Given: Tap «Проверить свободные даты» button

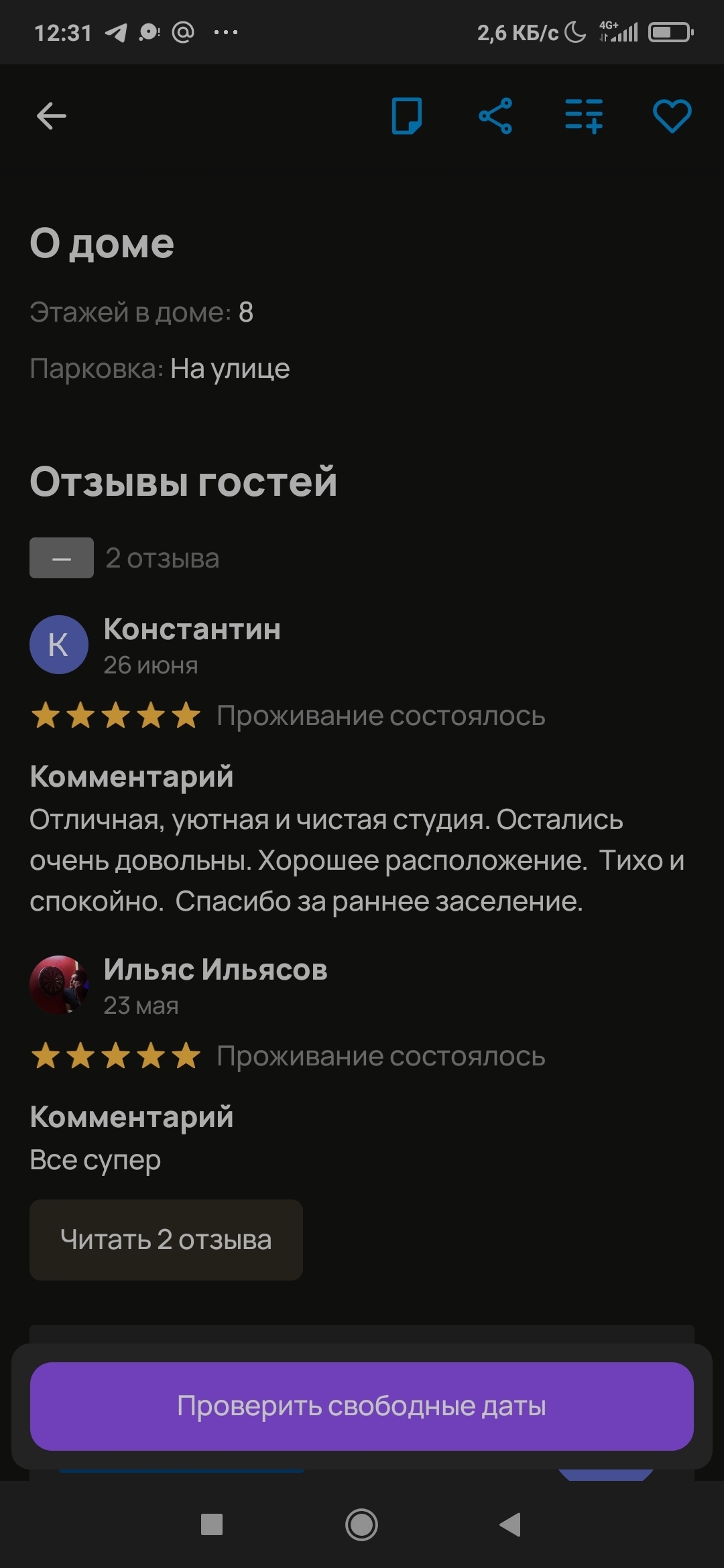Looking at the screenshot, I should (x=362, y=1406).
